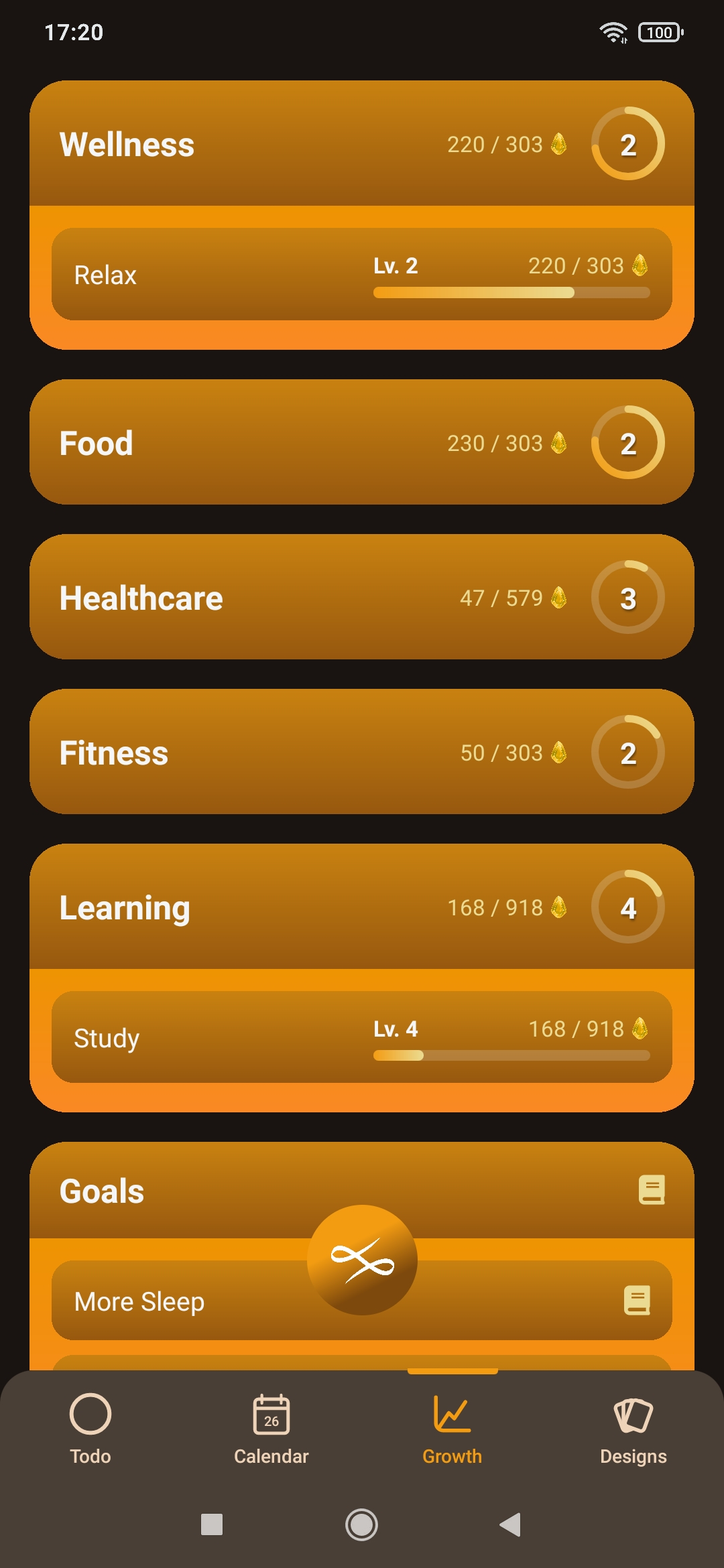Image resolution: width=724 pixels, height=1568 pixels.
Task: Collapse the Learning category card
Action: (362, 907)
